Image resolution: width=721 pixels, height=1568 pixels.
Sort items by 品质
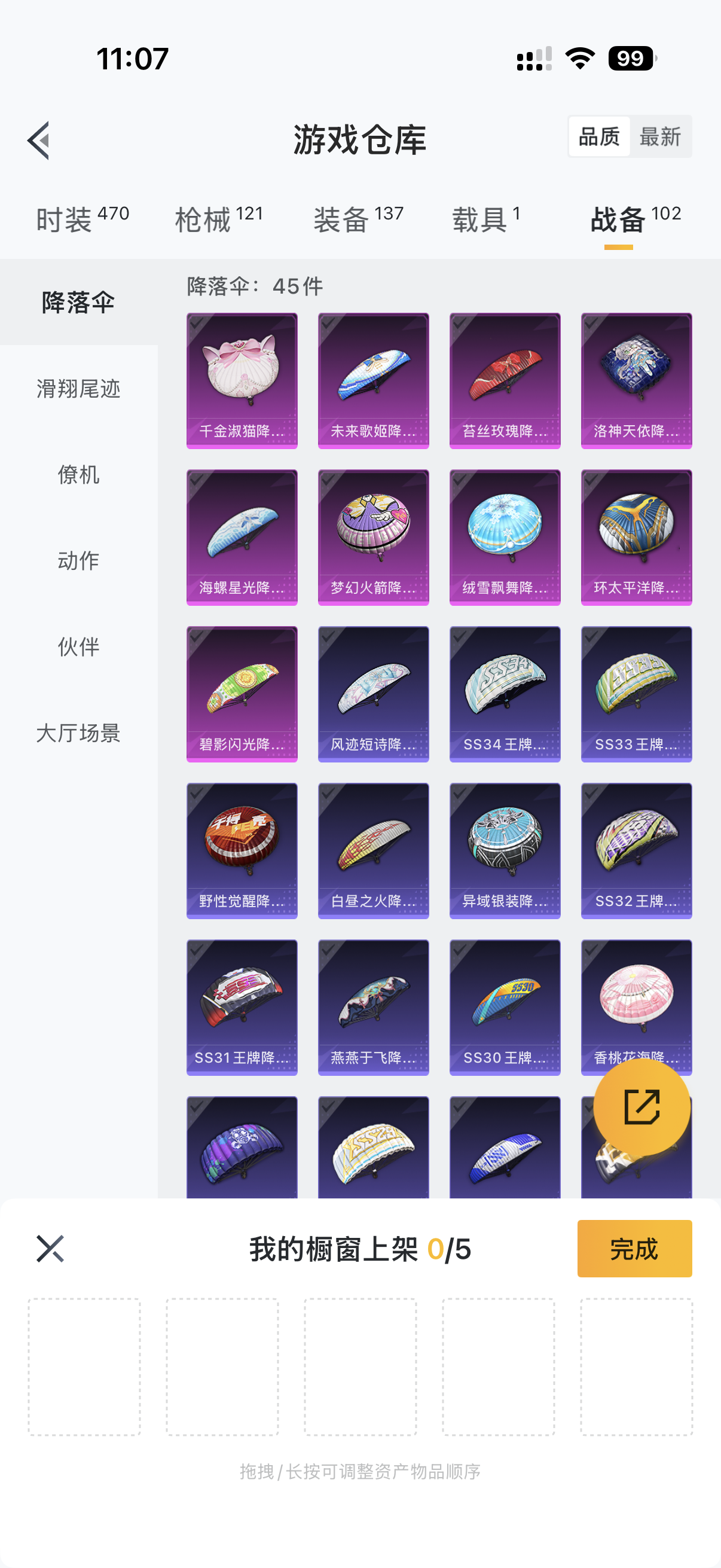(x=598, y=137)
